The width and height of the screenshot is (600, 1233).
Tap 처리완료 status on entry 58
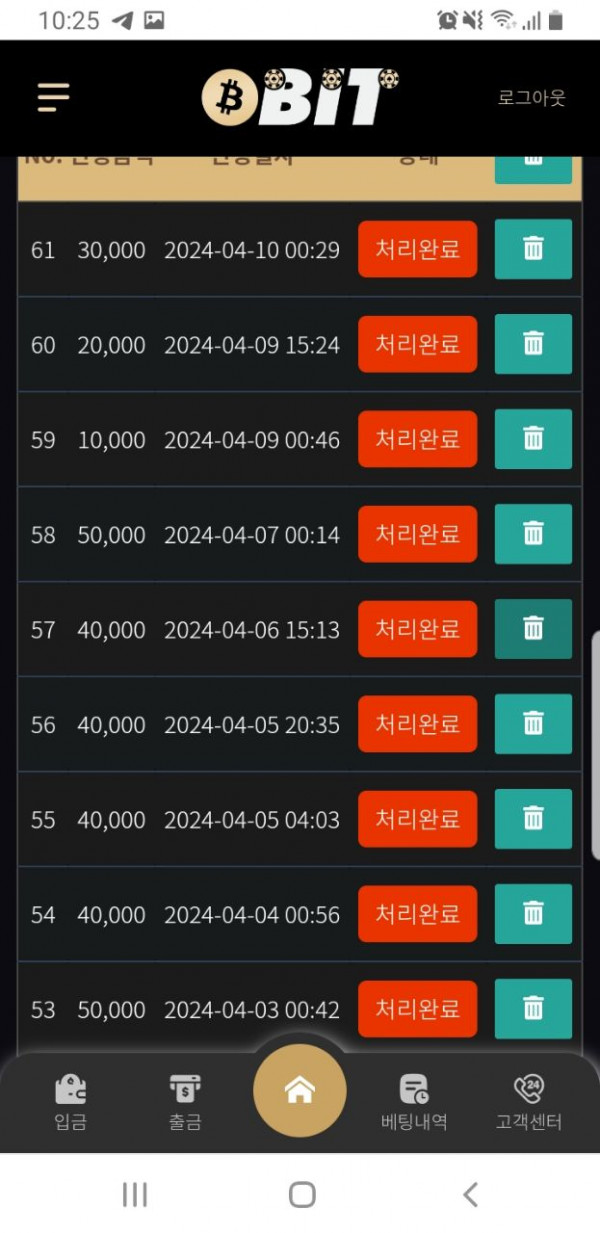tap(417, 534)
